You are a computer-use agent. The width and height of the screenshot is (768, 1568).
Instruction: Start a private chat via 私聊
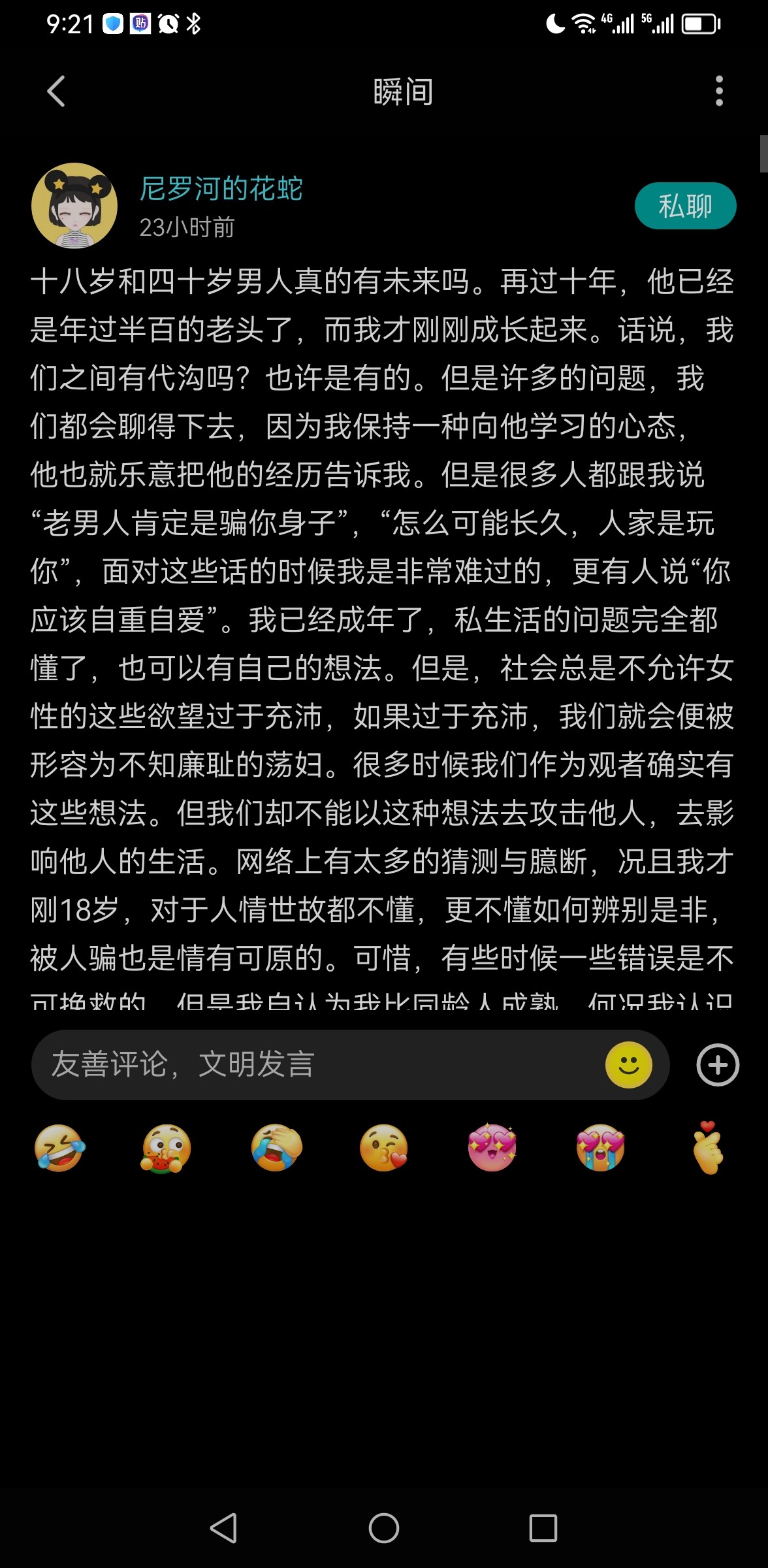pos(685,206)
